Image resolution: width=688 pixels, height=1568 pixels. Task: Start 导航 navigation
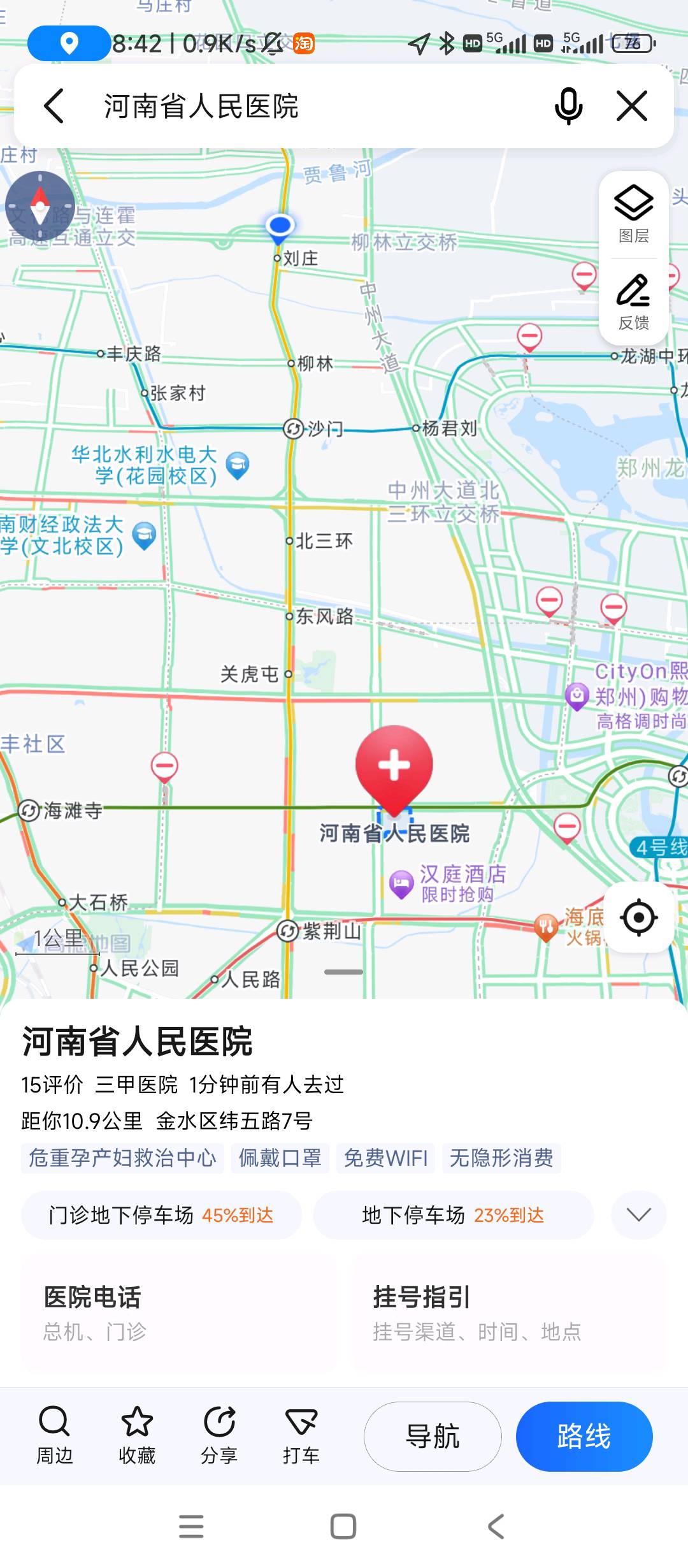tap(433, 1436)
